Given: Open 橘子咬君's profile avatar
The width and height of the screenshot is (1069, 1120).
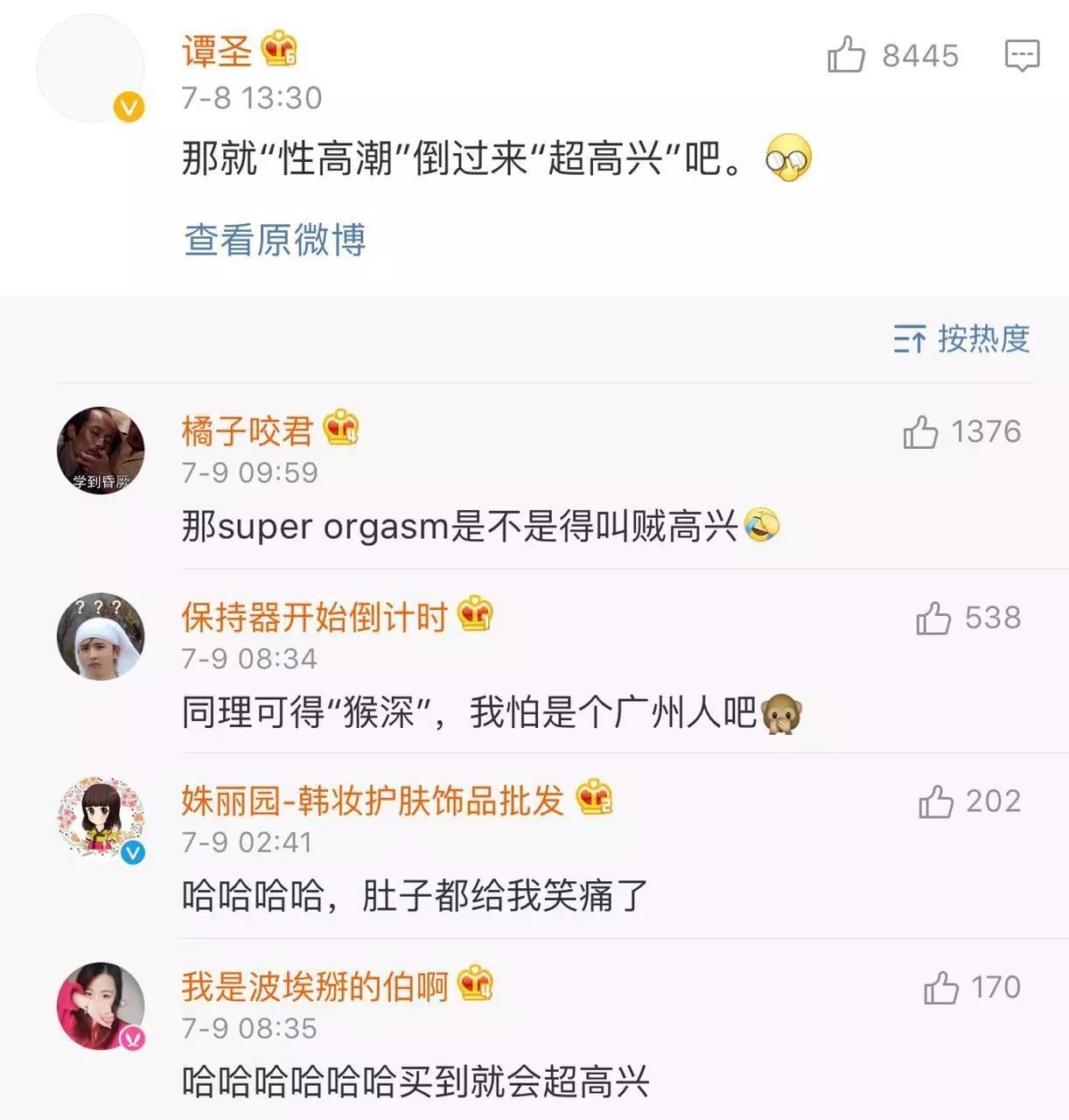Looking at the screenshot, I should [101, 450].
